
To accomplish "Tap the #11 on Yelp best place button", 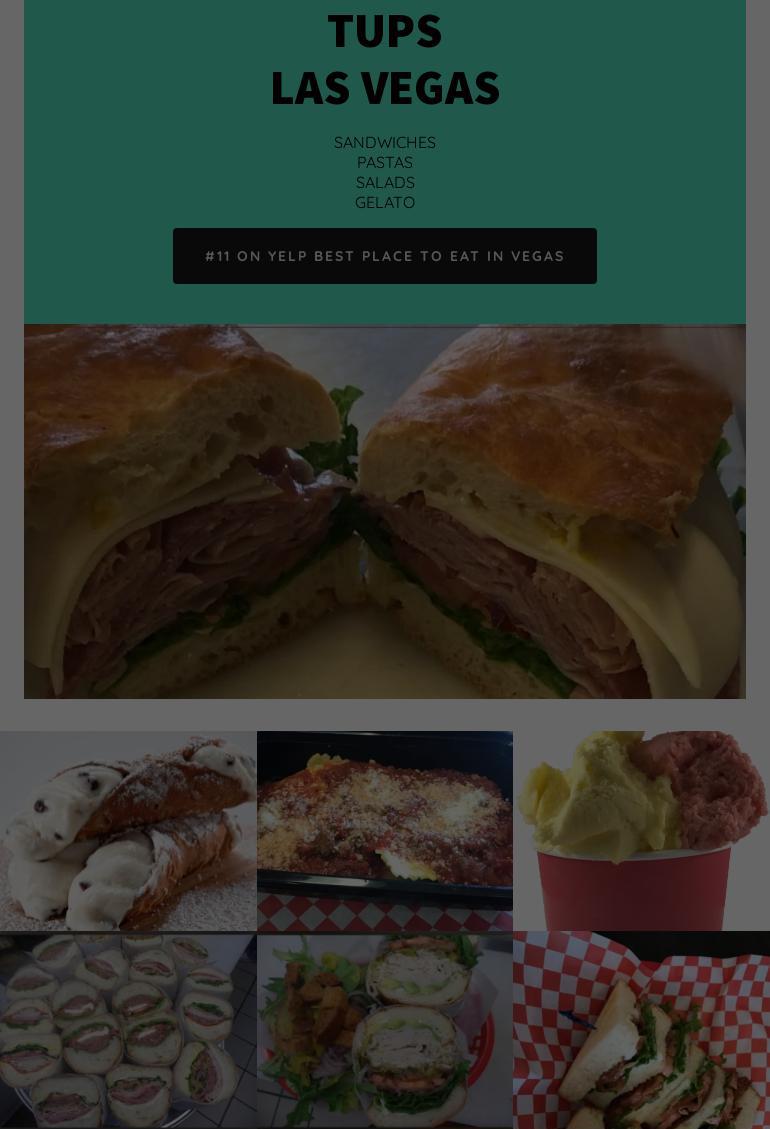I will (x=384, y=256).
